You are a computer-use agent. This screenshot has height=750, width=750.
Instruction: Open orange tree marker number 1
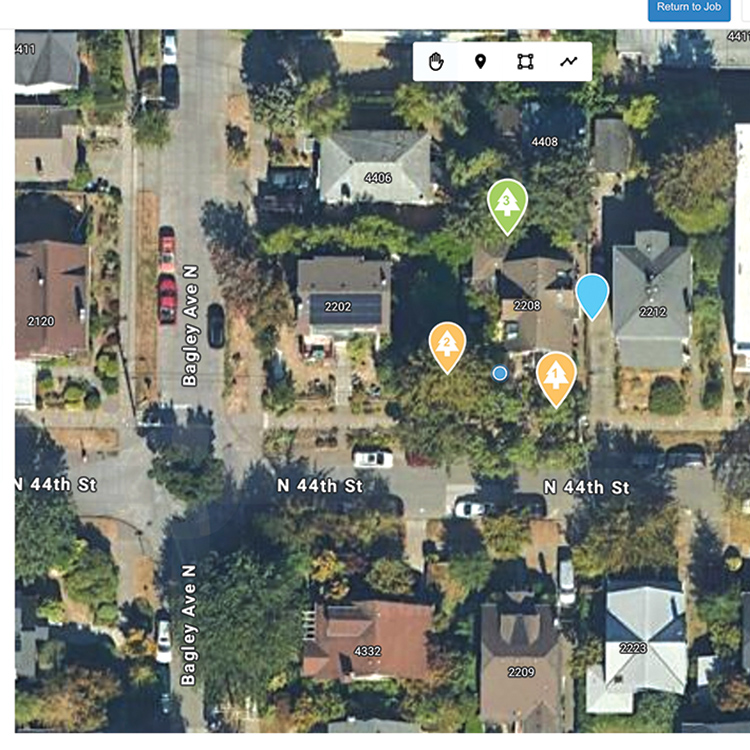pyautogui.click(x=556, y=375)
